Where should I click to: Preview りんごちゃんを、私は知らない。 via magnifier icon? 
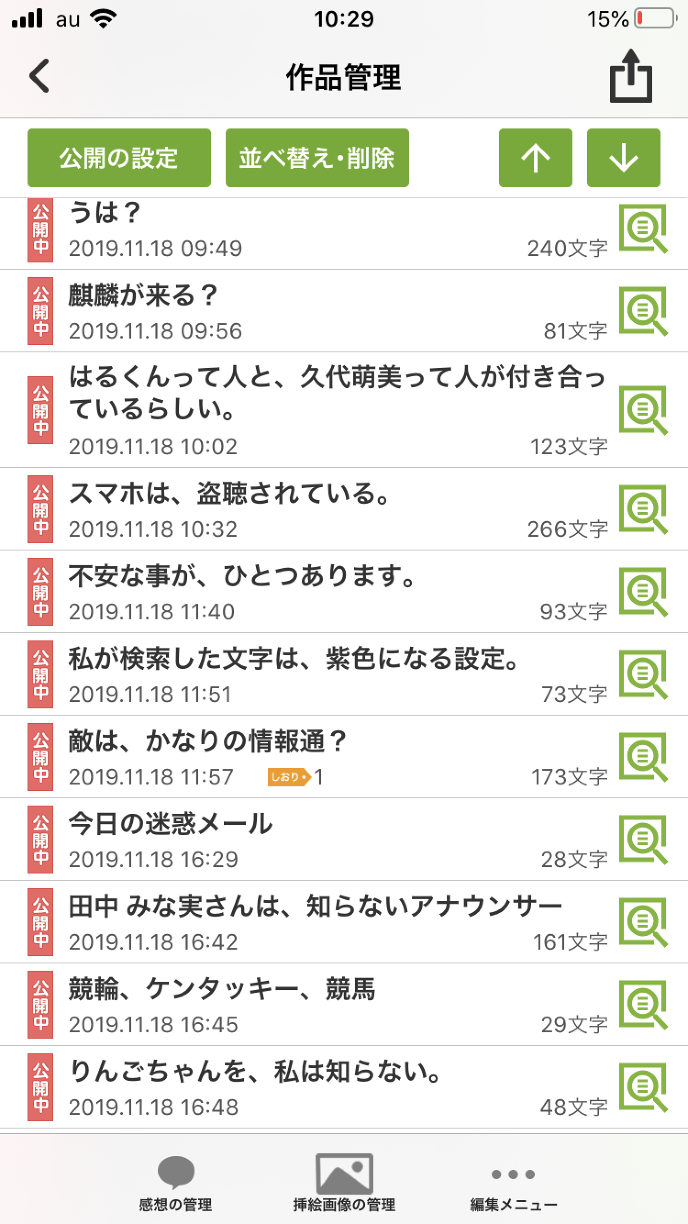point(643,1088)
